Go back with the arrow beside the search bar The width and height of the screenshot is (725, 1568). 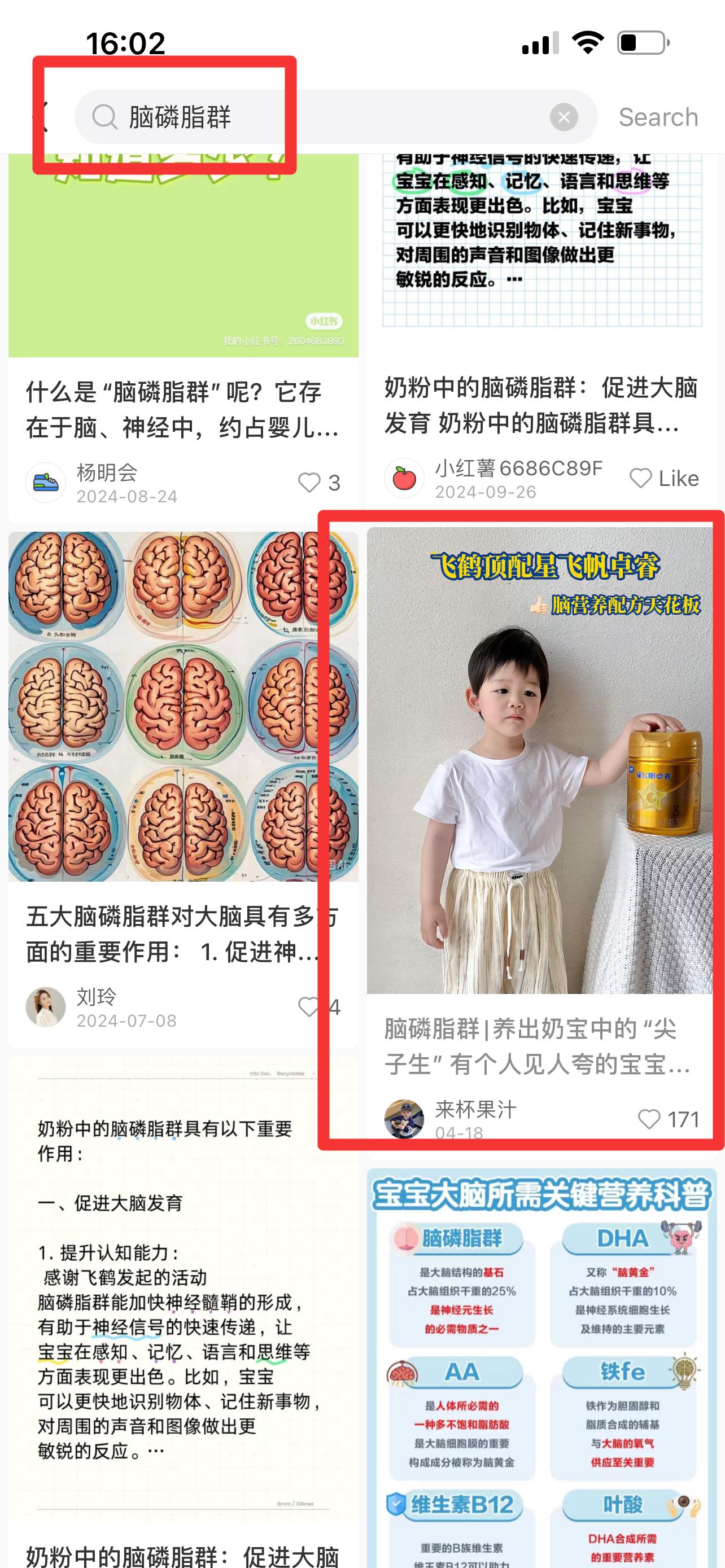(x=40, y=116)
